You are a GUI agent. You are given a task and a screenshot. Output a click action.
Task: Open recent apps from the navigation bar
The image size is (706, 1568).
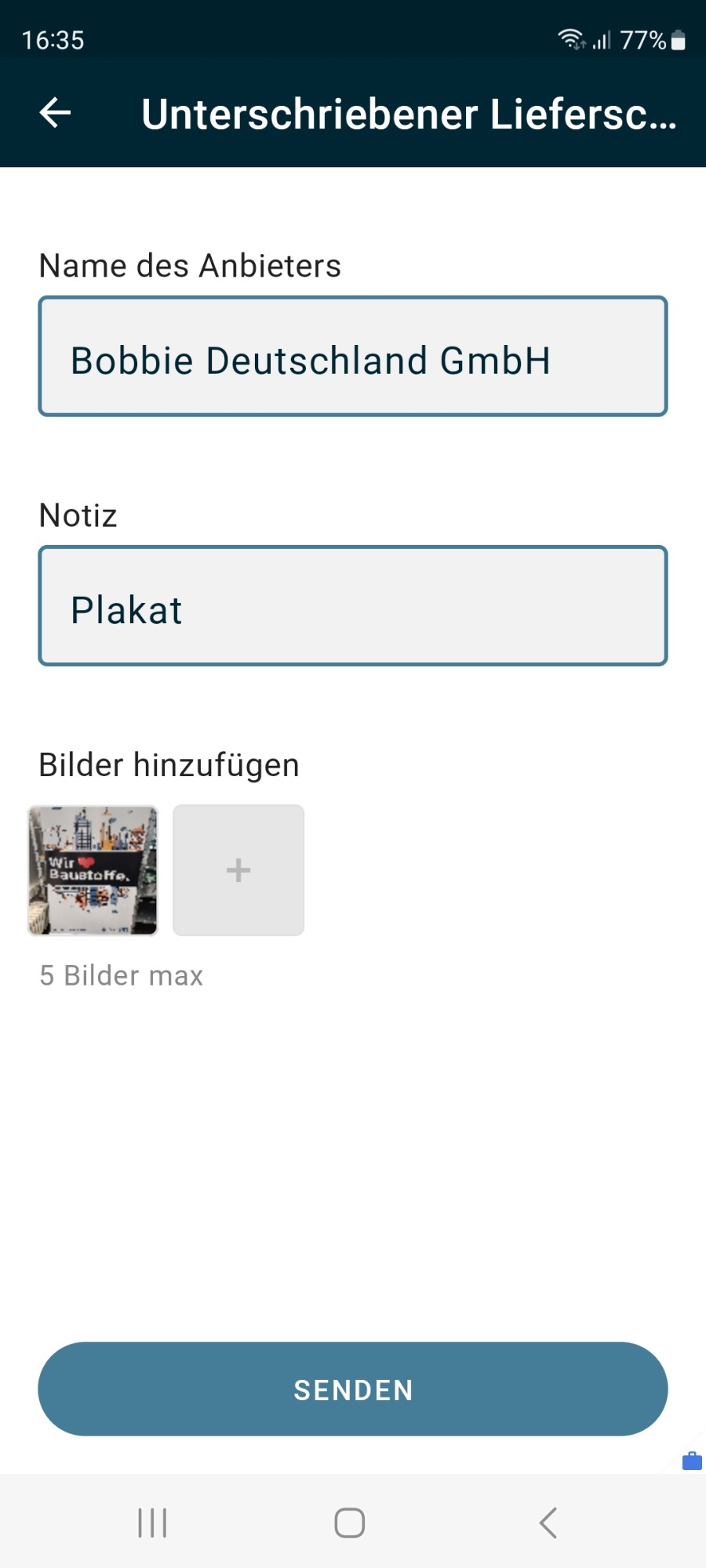[152, 1523]
